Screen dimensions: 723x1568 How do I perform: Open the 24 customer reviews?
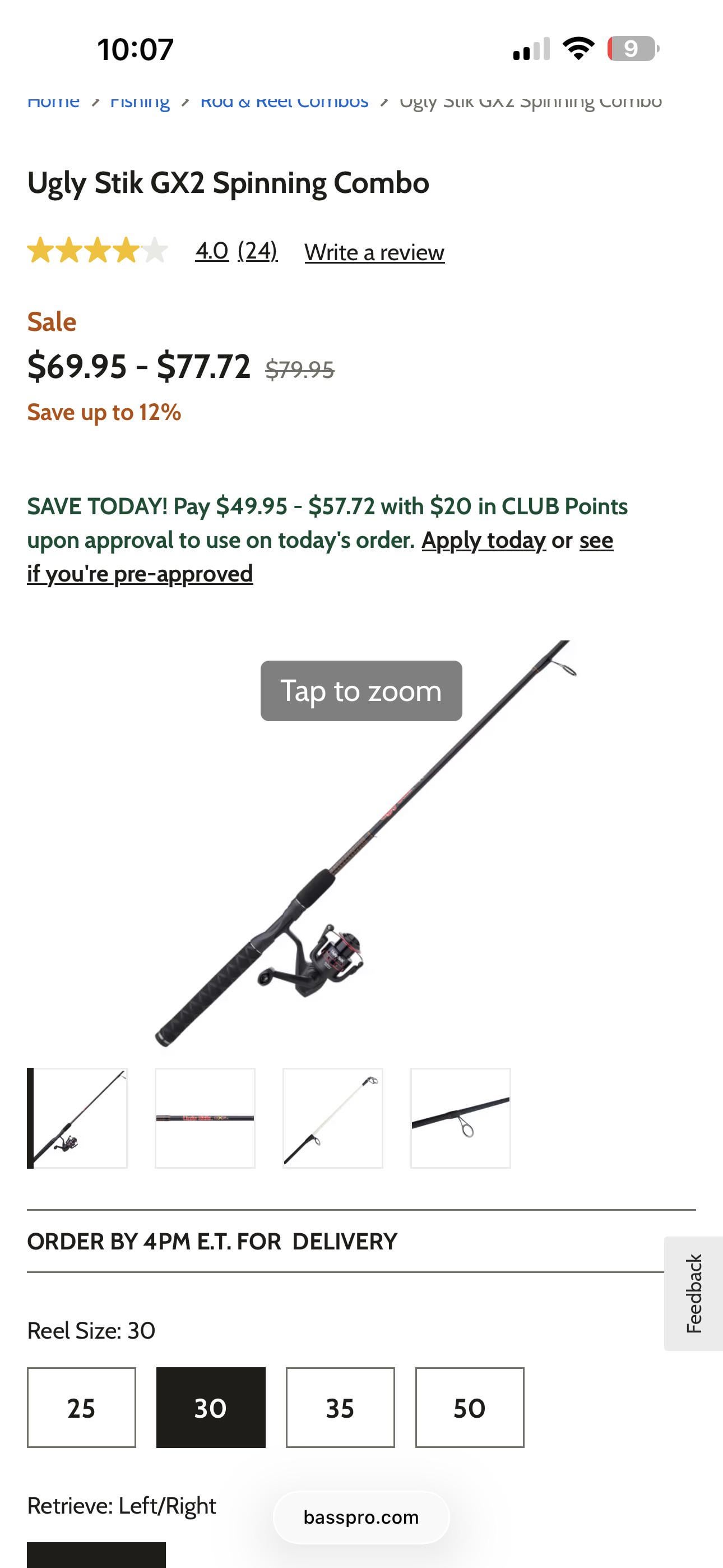pos(257,251)
